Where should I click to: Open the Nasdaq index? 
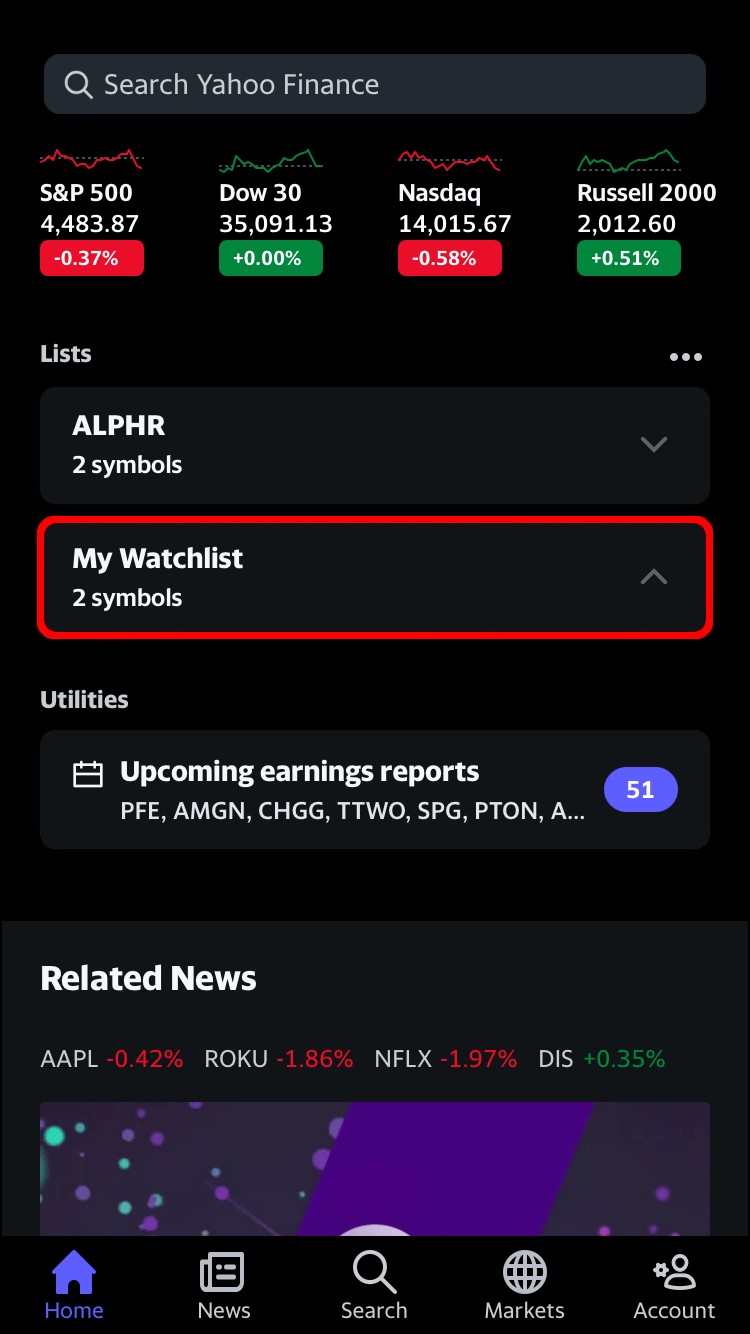[452, 212]
